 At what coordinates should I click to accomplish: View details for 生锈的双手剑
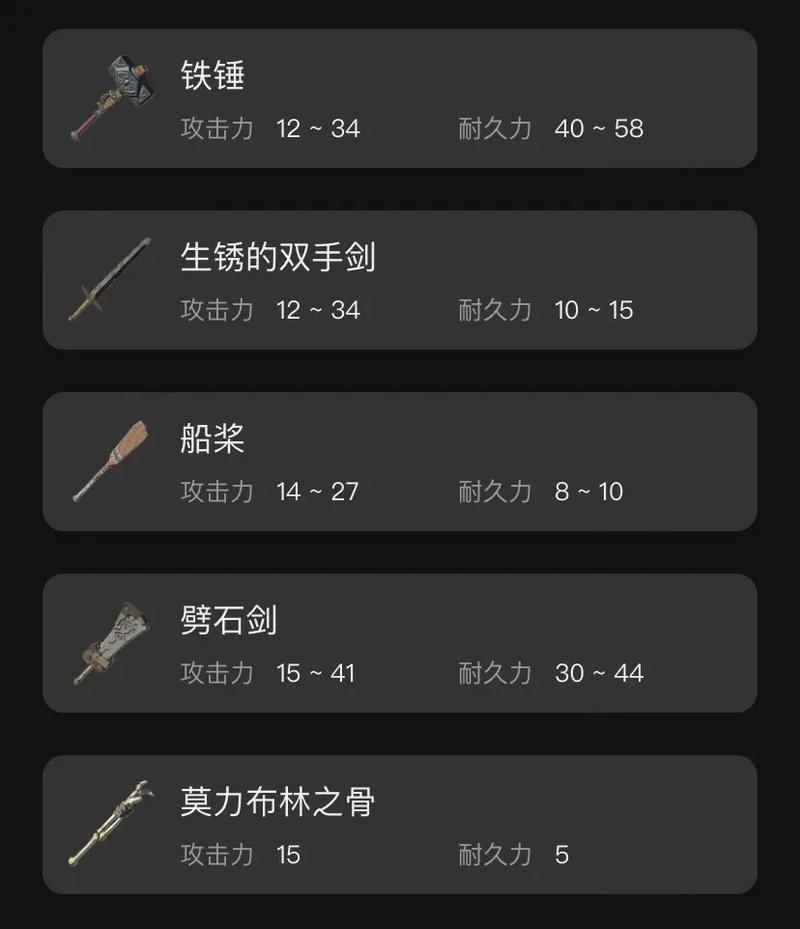click(x=400, y=280)
